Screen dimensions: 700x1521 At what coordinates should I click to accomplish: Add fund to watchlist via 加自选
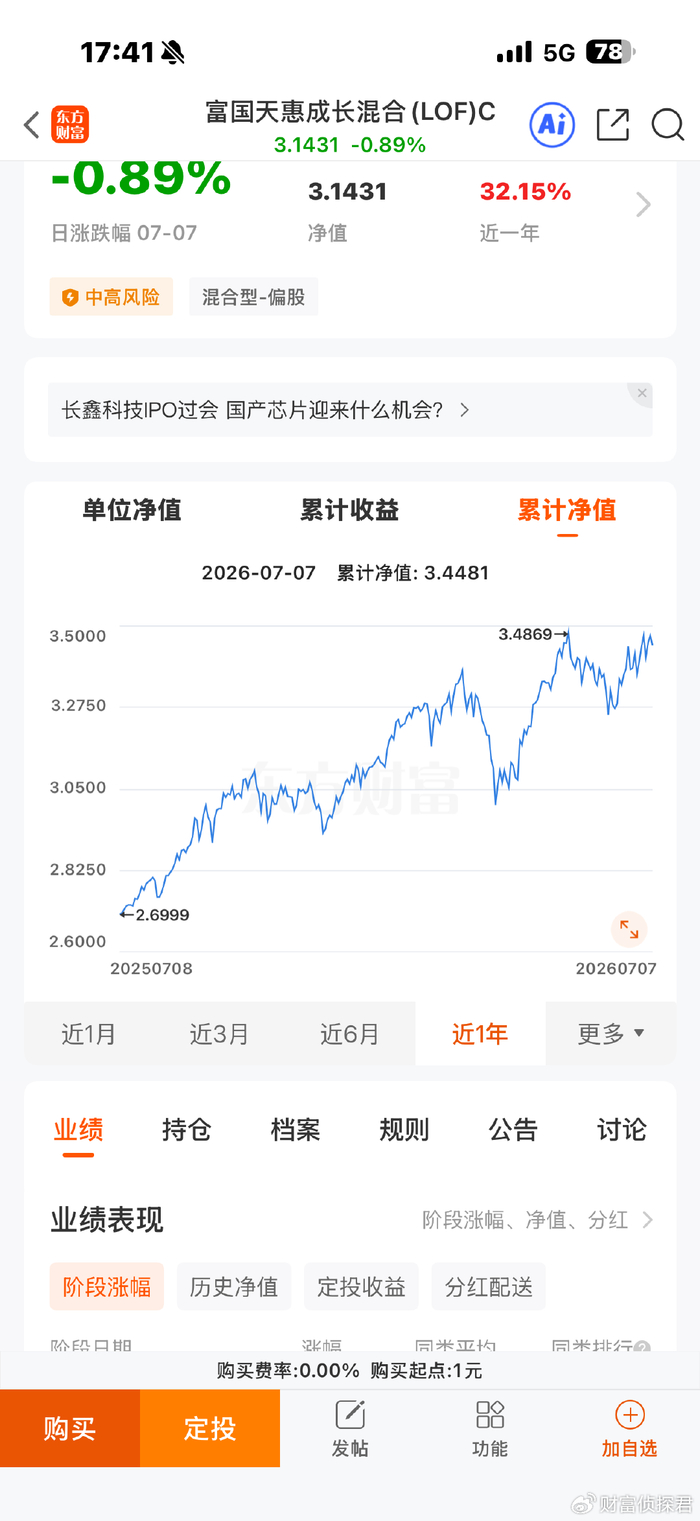click(629, 1428)
